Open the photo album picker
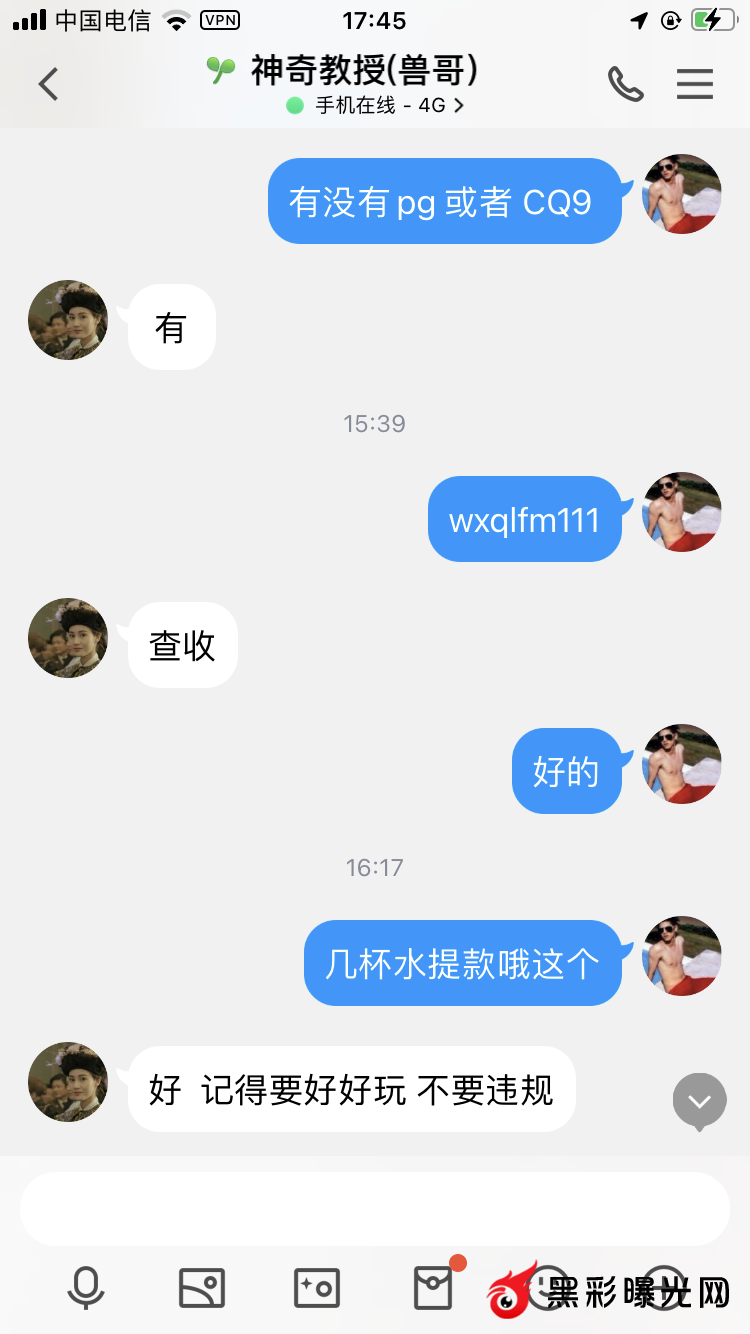 (202, 1288)
